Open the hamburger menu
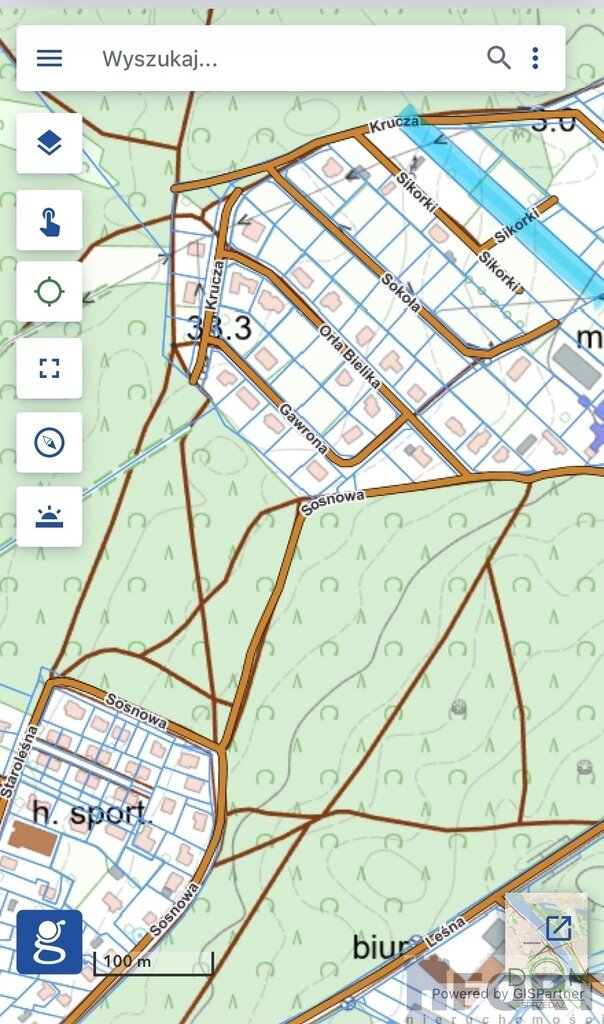The image size is (604, 1024). coord(49,59)
